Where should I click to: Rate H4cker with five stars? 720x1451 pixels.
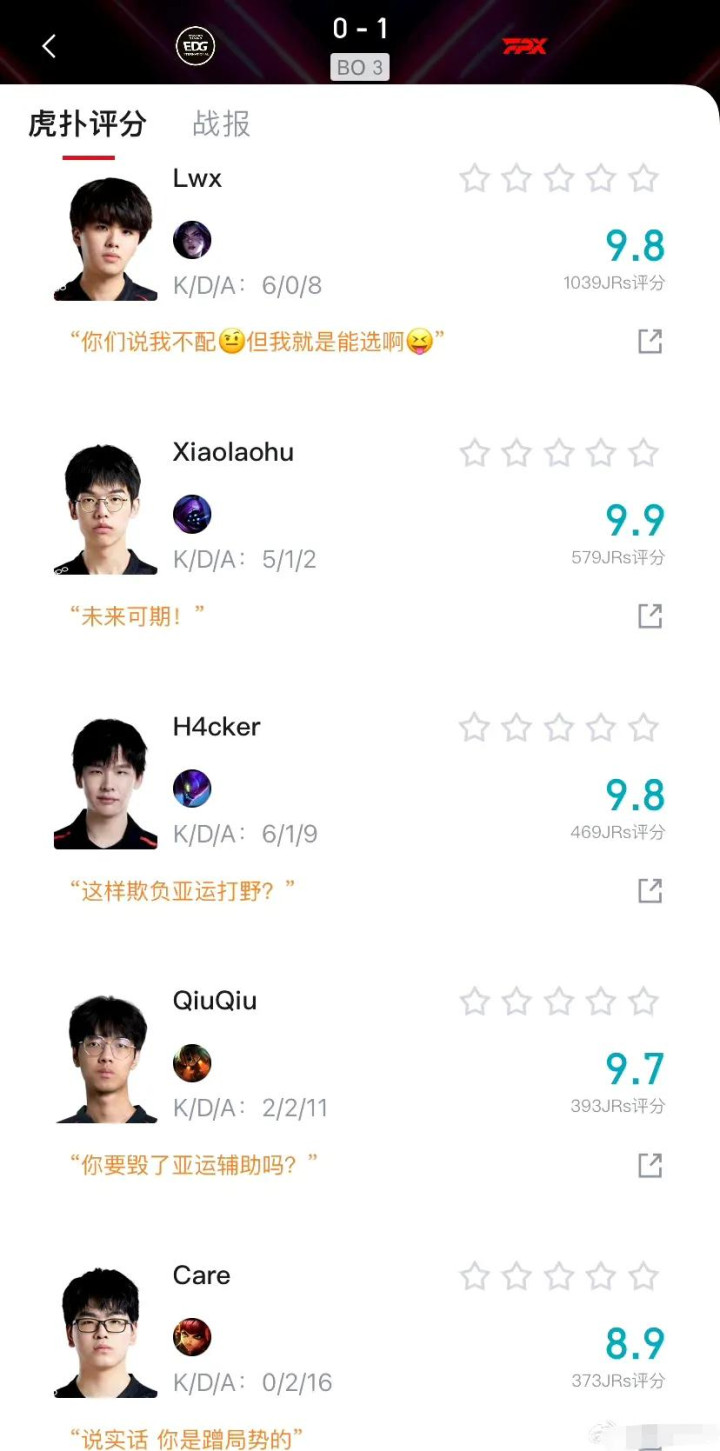pos(643,727)
